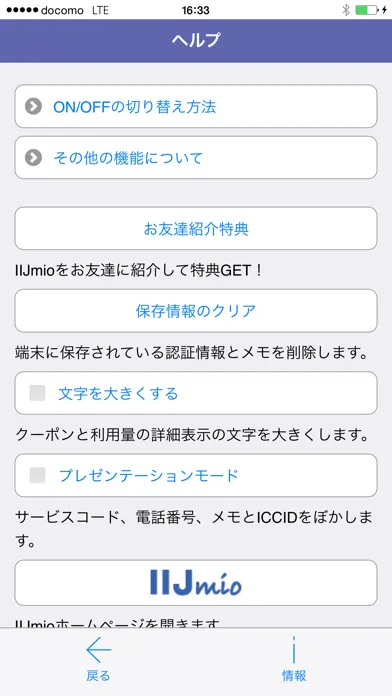Open the IIJmio homepage button
Screen dimensions: 392x696
(196, 582)
